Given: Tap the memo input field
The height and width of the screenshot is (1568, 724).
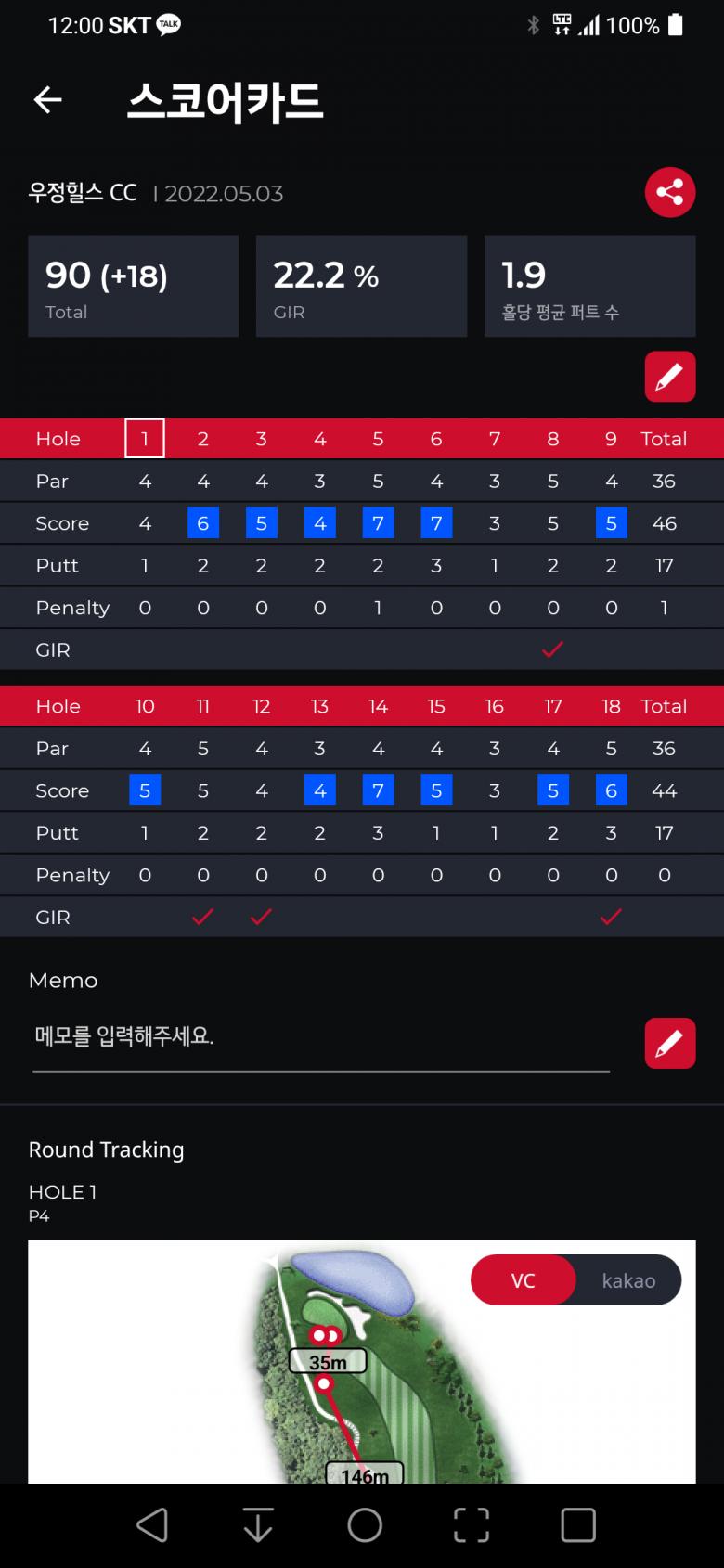Looking at the screenshot, I should pyautogui.click(x=320, y=1036).
